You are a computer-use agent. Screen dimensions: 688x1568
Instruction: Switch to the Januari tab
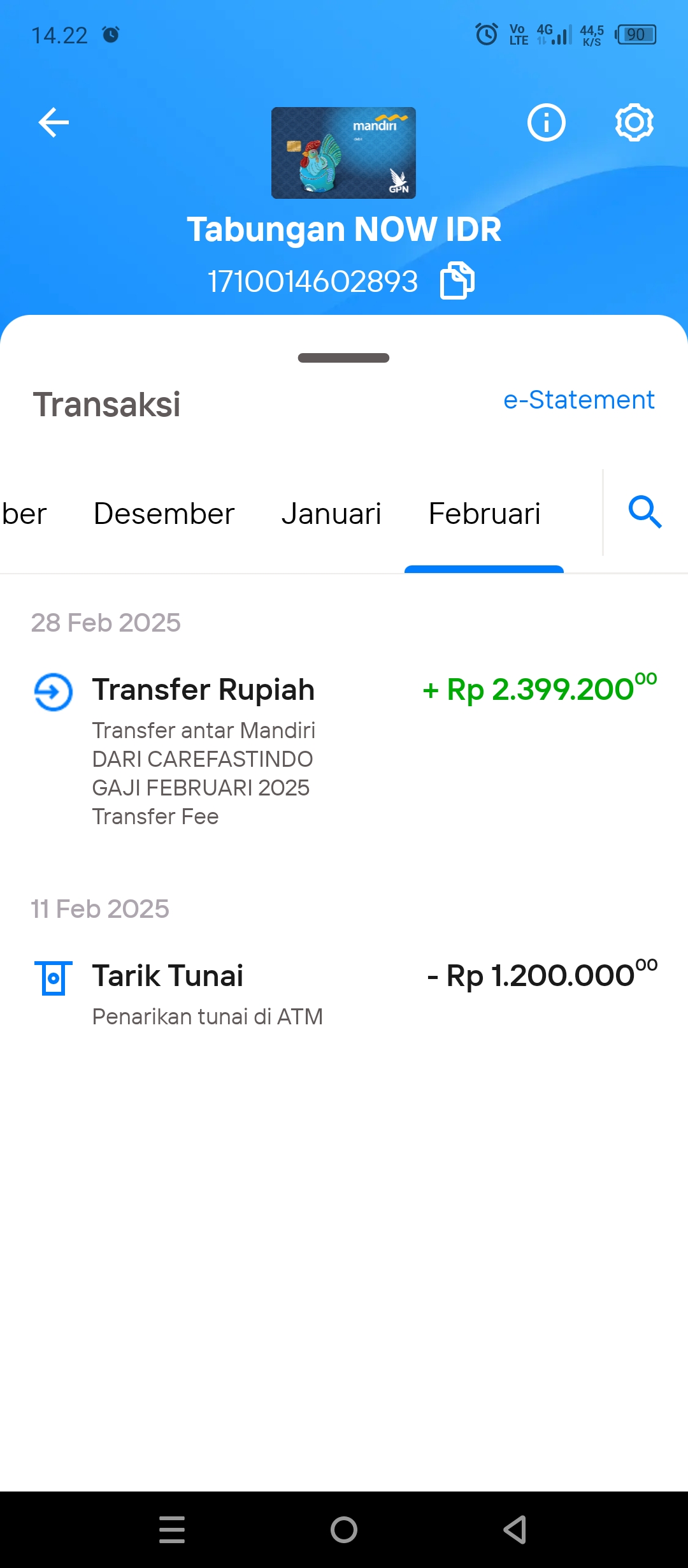331,514
